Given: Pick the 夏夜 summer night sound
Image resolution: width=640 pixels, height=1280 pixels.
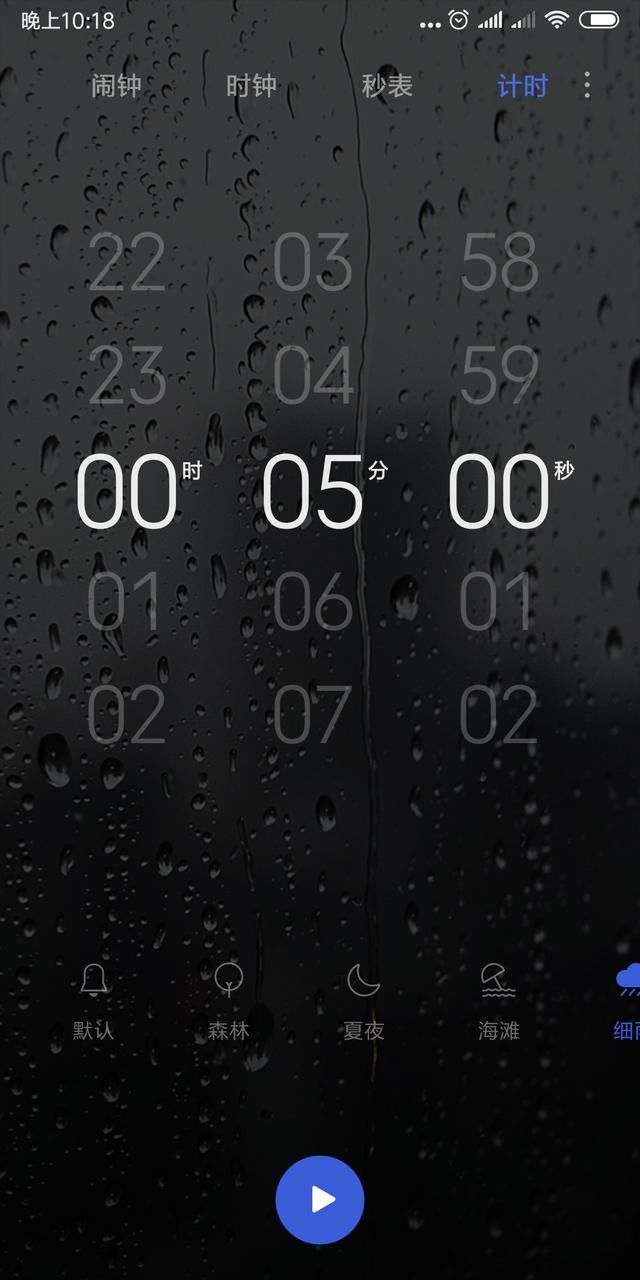Looking at the screenshot, I should (364, 998).
